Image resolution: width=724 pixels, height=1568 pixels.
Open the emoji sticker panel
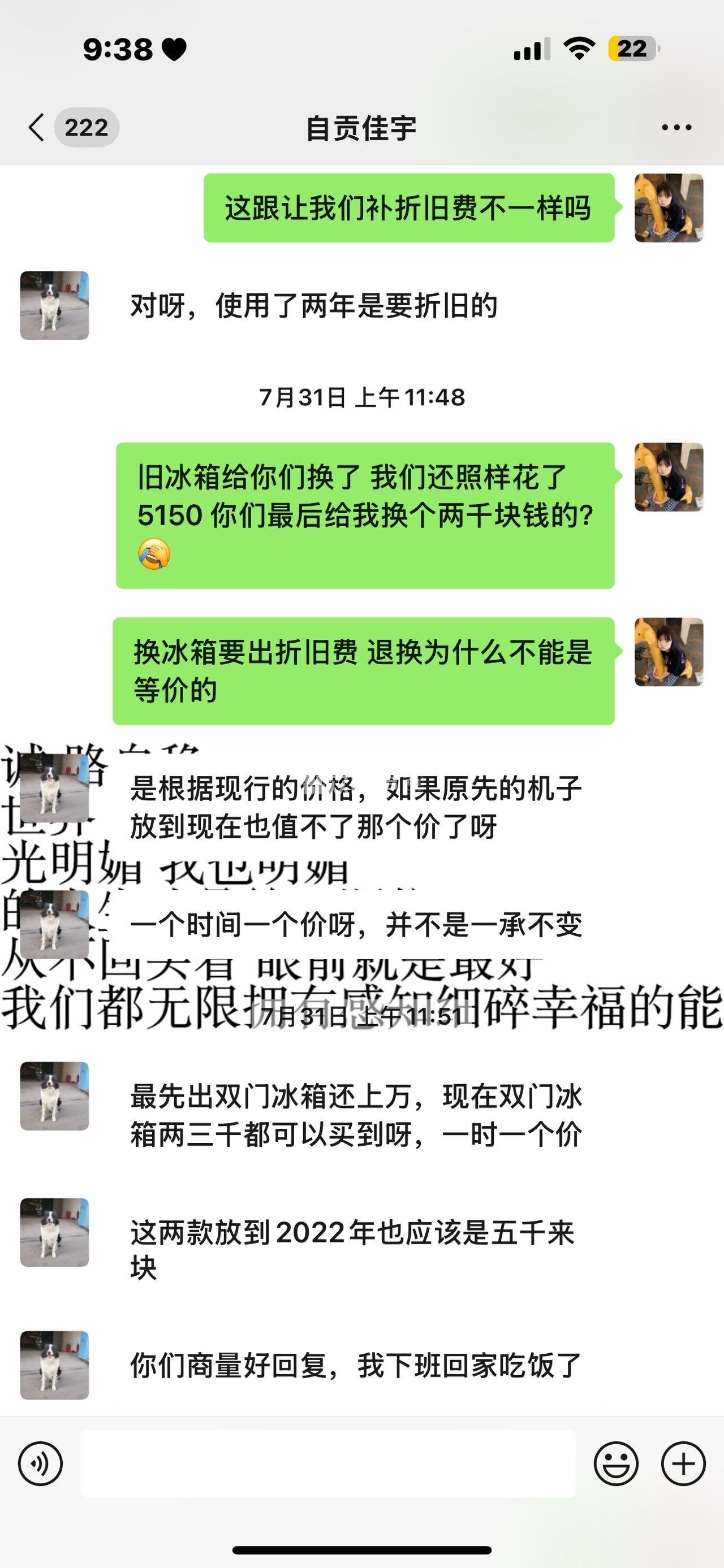(x=615, y=1464)
